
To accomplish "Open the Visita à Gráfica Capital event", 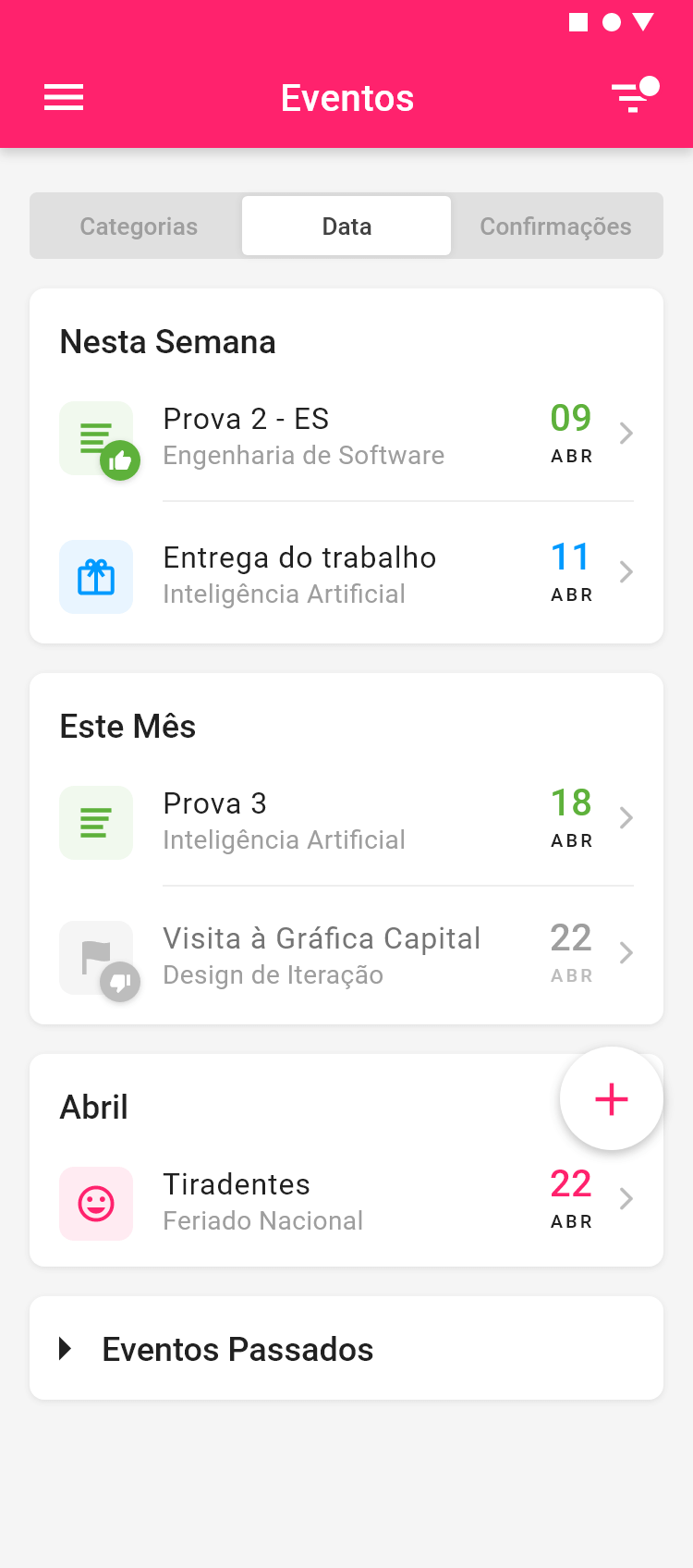I will [346, 956].
